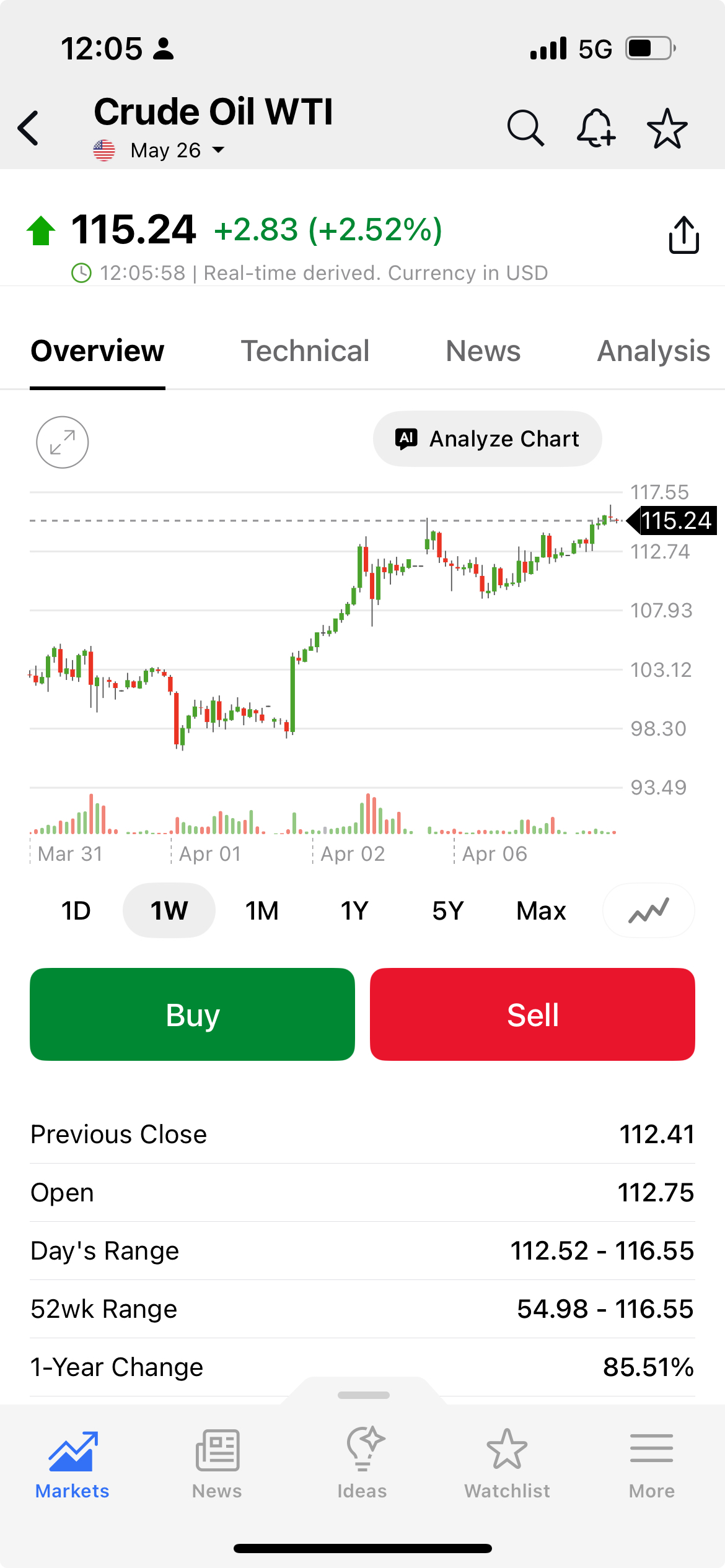Screen dimensions: 725x1568
Task: Tap the red Sell button
Action: [532, 1014]
